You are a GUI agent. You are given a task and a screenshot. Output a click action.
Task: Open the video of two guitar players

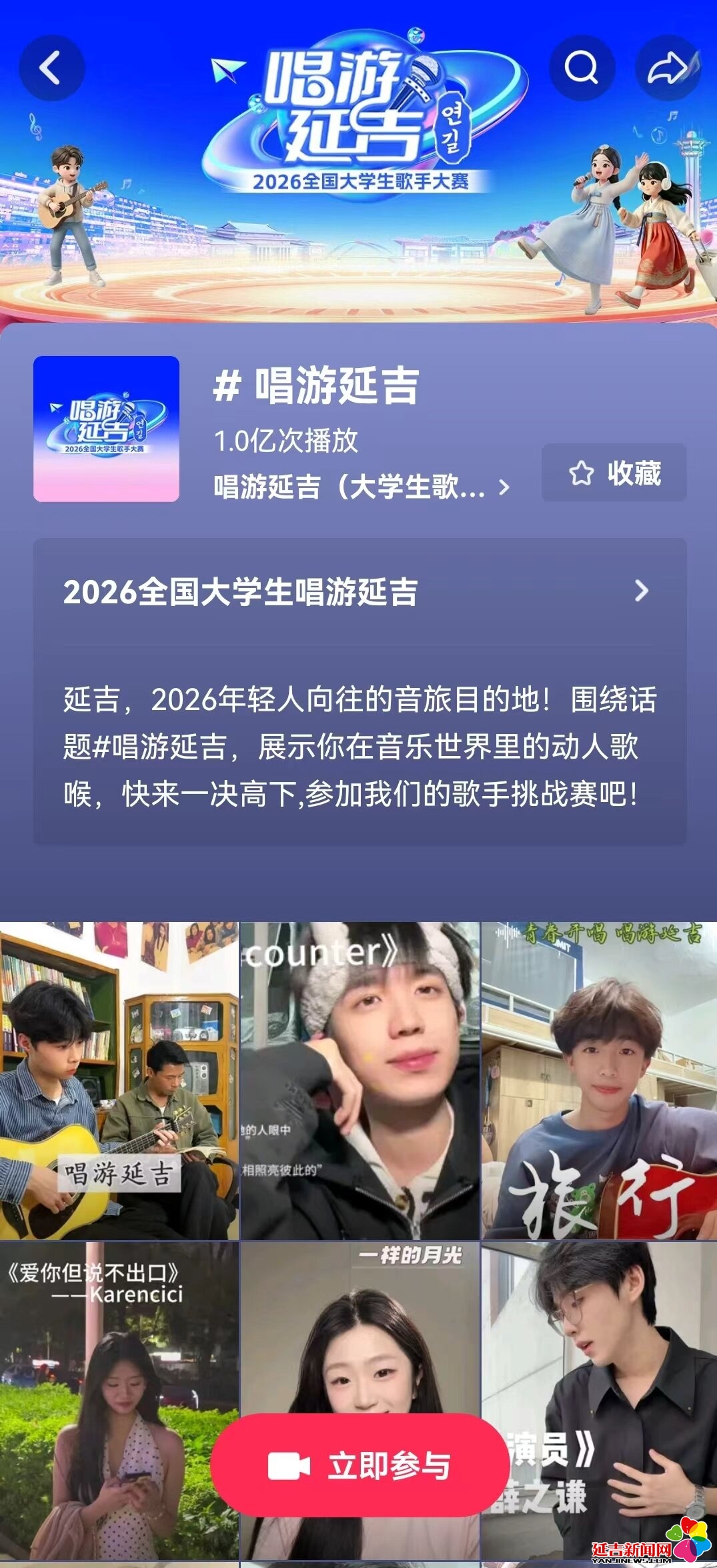tap(119, 1080)
